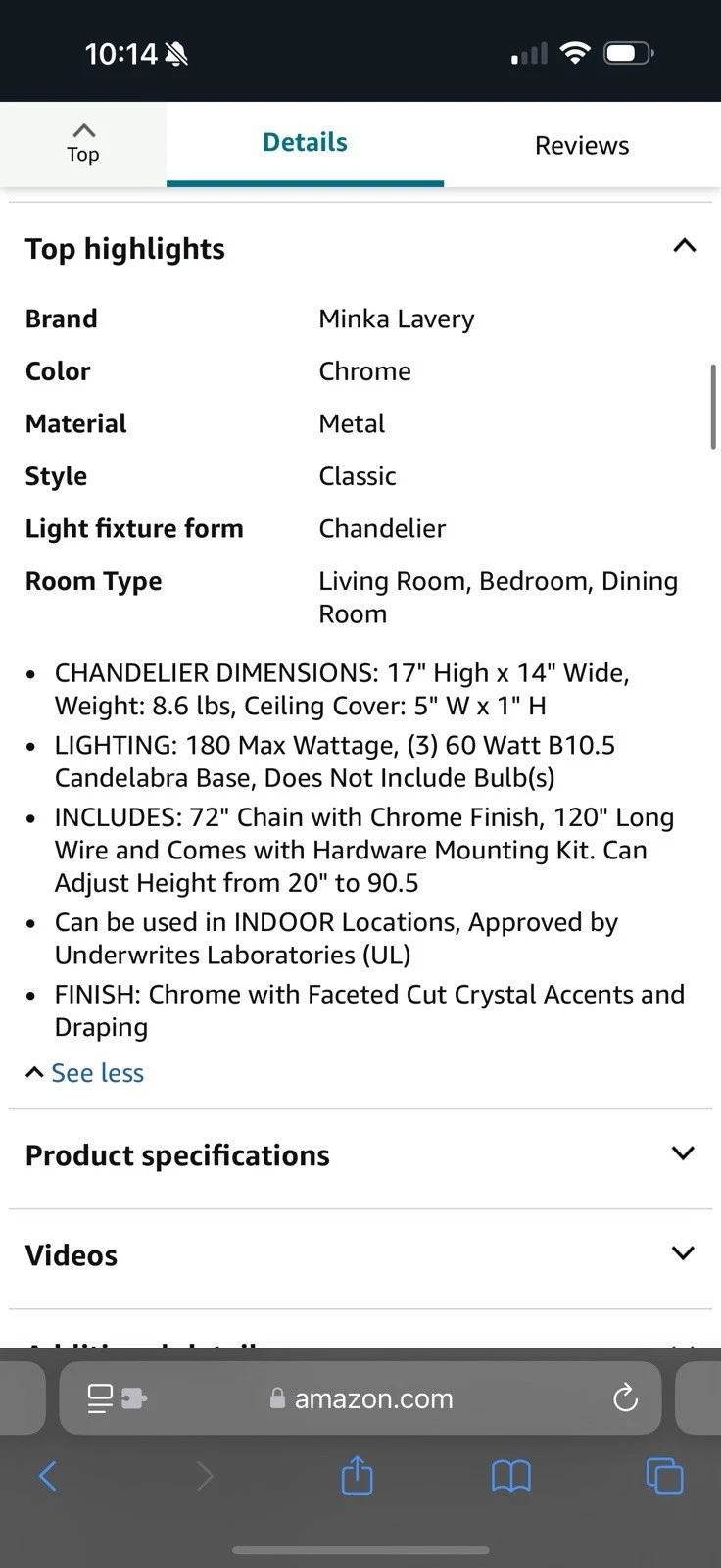Reload the amazon.com page
Viewport: 721px width, 1568px height.
coord(625,1398)
